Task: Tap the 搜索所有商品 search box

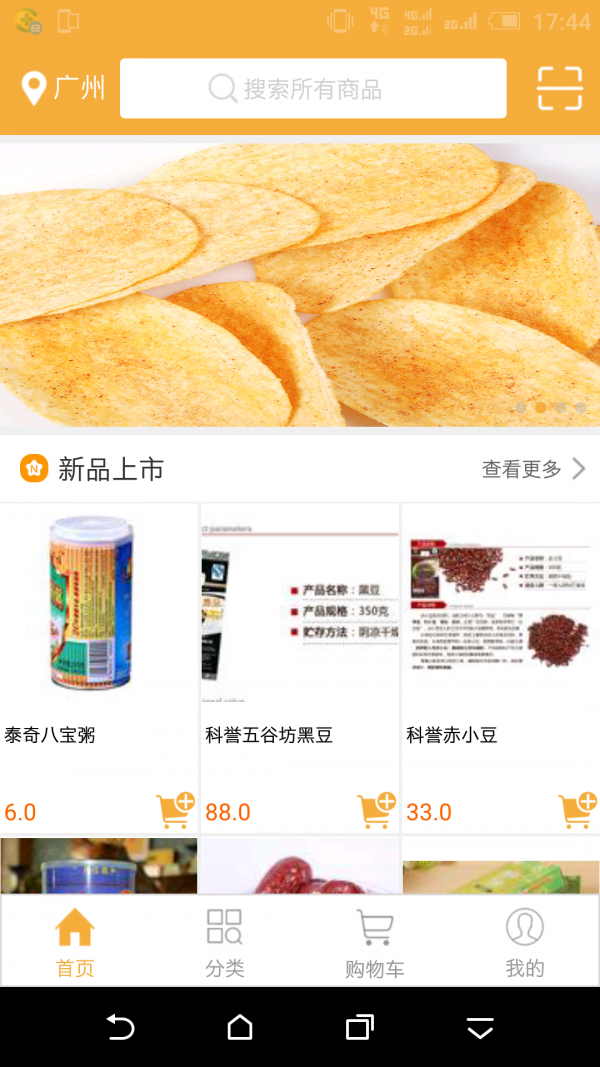Action: pos(312,89)
